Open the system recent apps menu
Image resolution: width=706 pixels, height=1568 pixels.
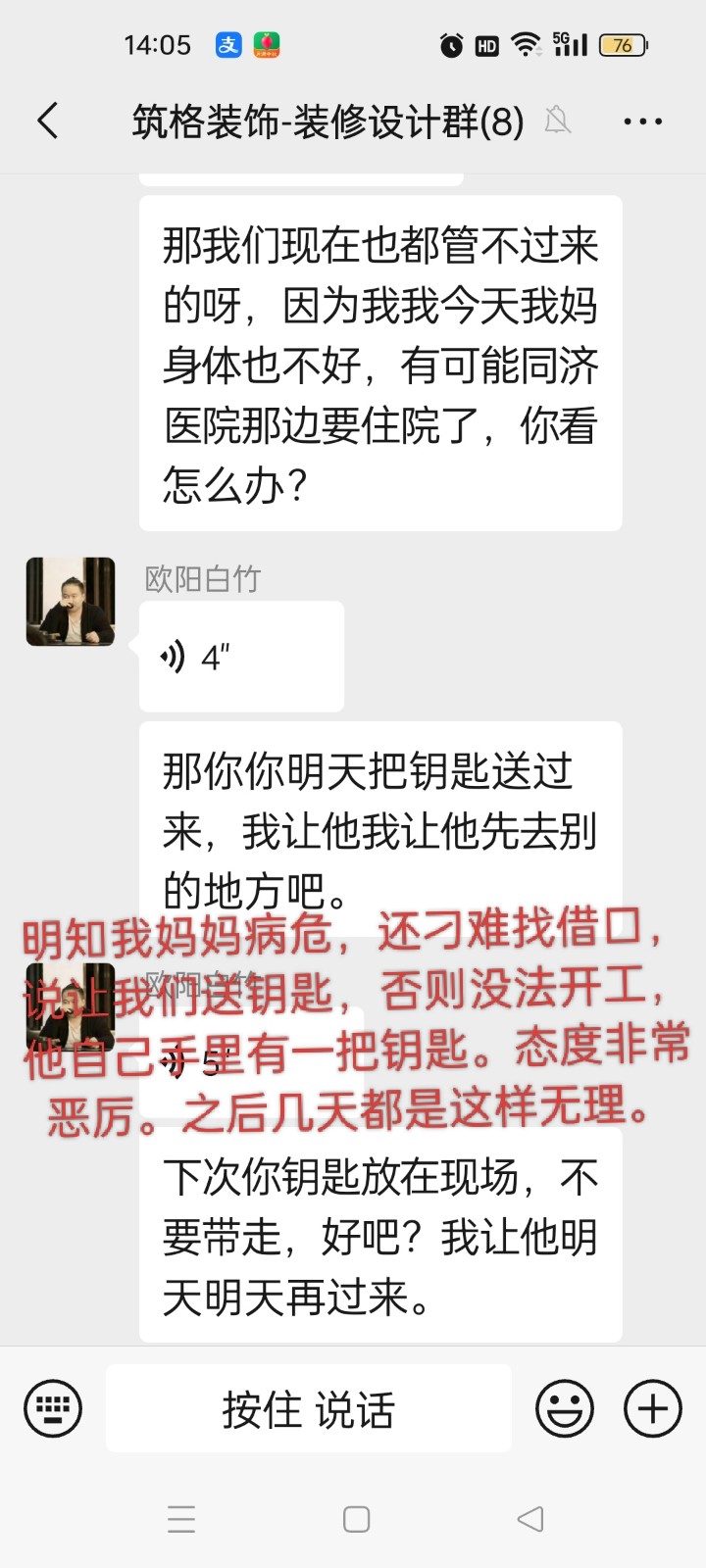coord(181,1519)
